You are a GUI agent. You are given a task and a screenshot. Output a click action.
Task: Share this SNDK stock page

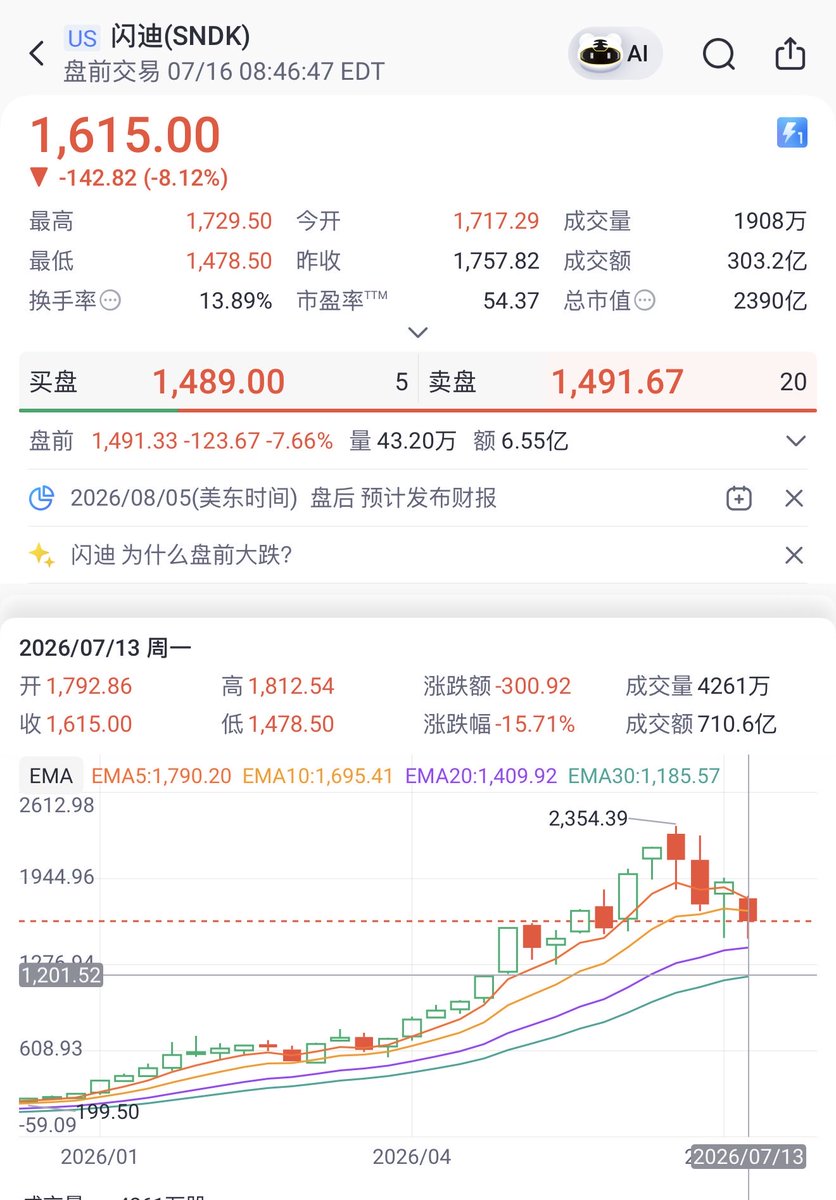tap(790, 53)
